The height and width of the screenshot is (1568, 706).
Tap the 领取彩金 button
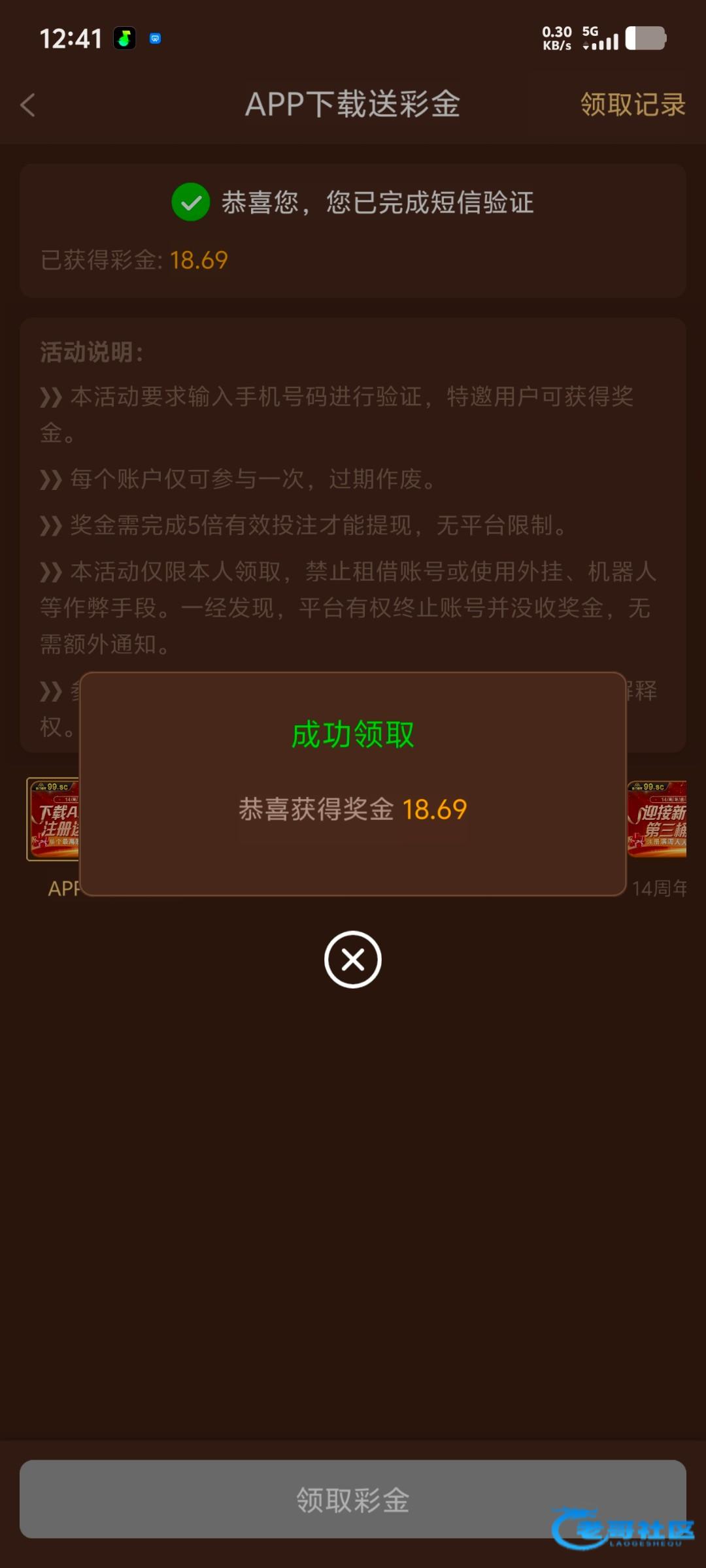(352, 1499)
